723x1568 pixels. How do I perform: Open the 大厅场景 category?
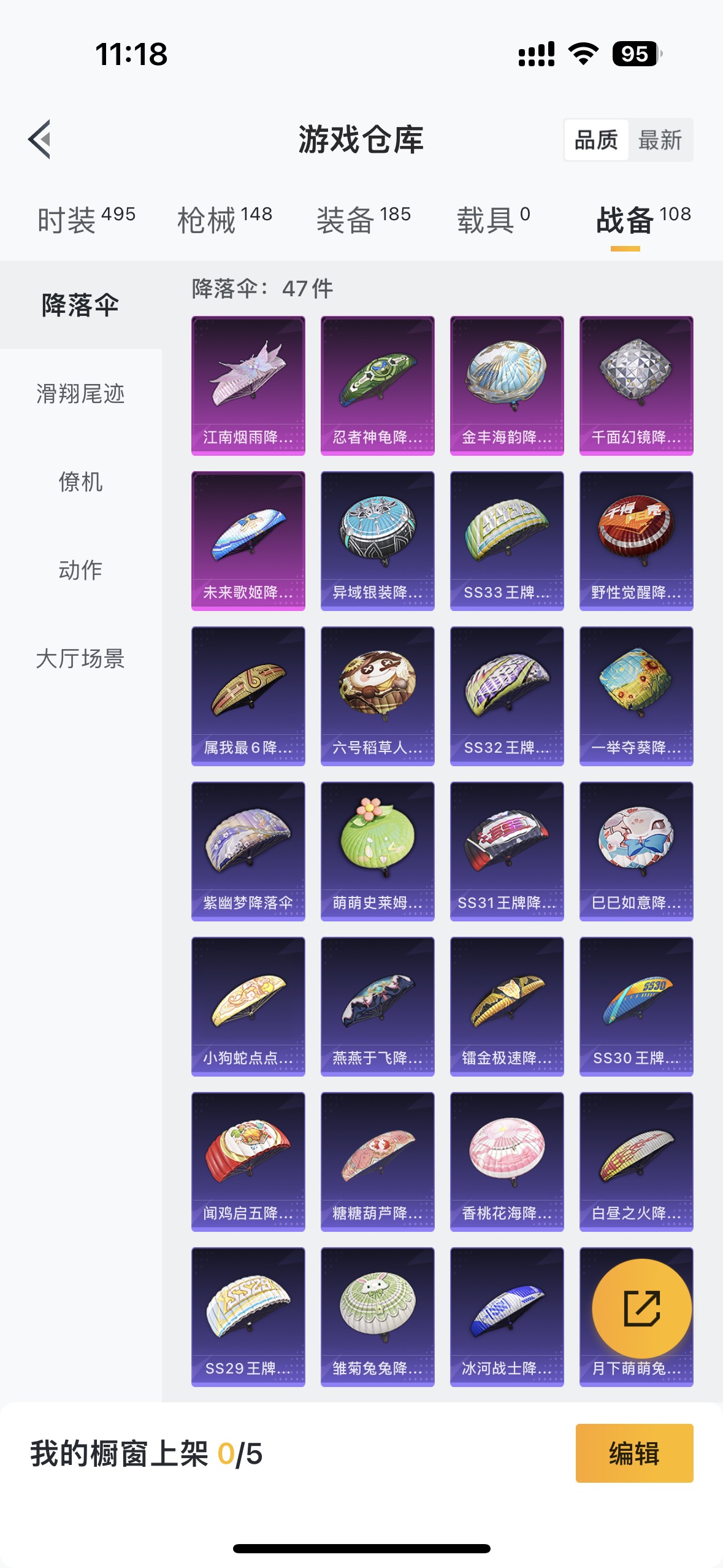pyautogui.click(x=80, y=658)
